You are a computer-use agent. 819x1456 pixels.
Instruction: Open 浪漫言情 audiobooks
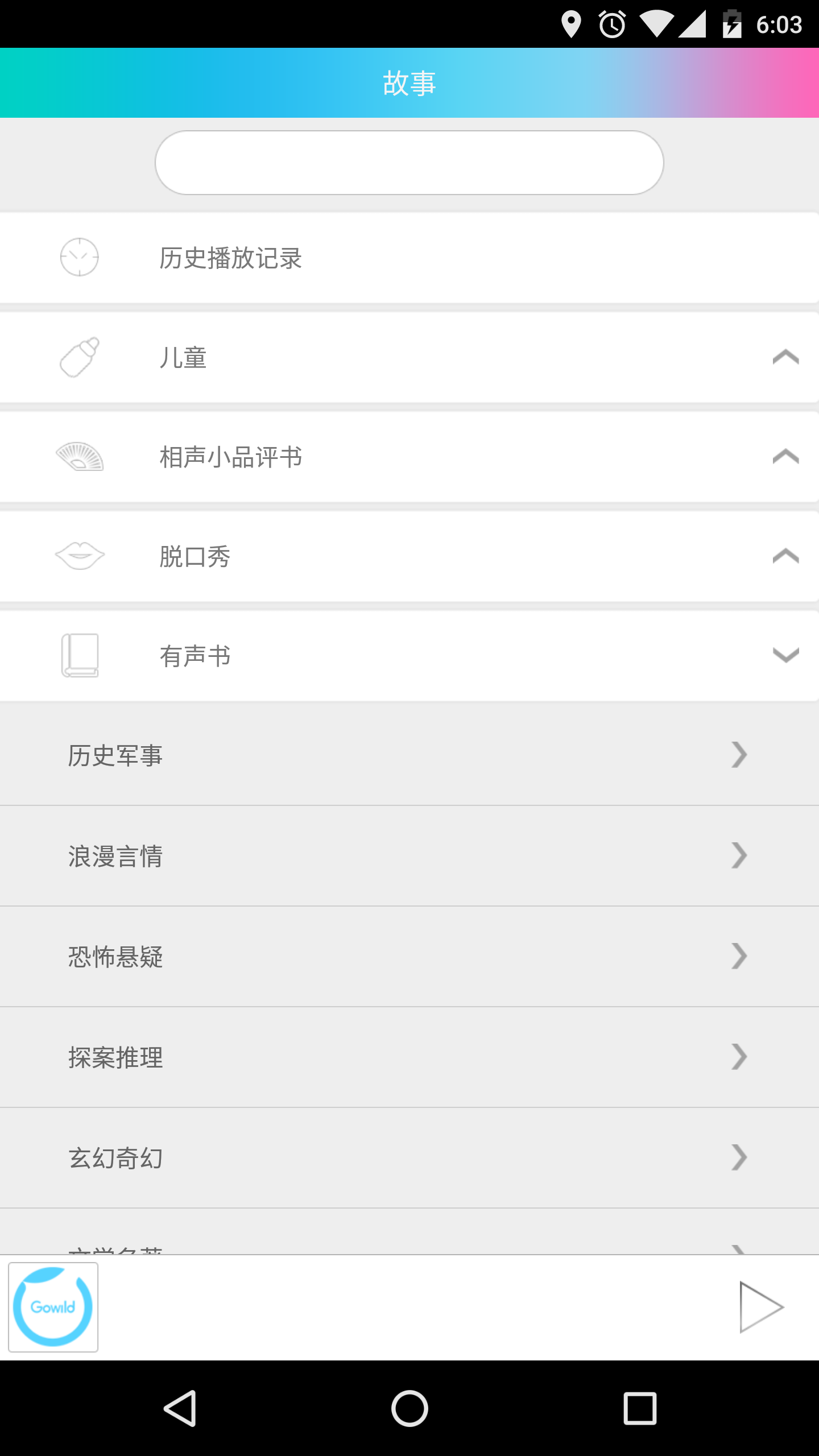click(x=409, y=856)
